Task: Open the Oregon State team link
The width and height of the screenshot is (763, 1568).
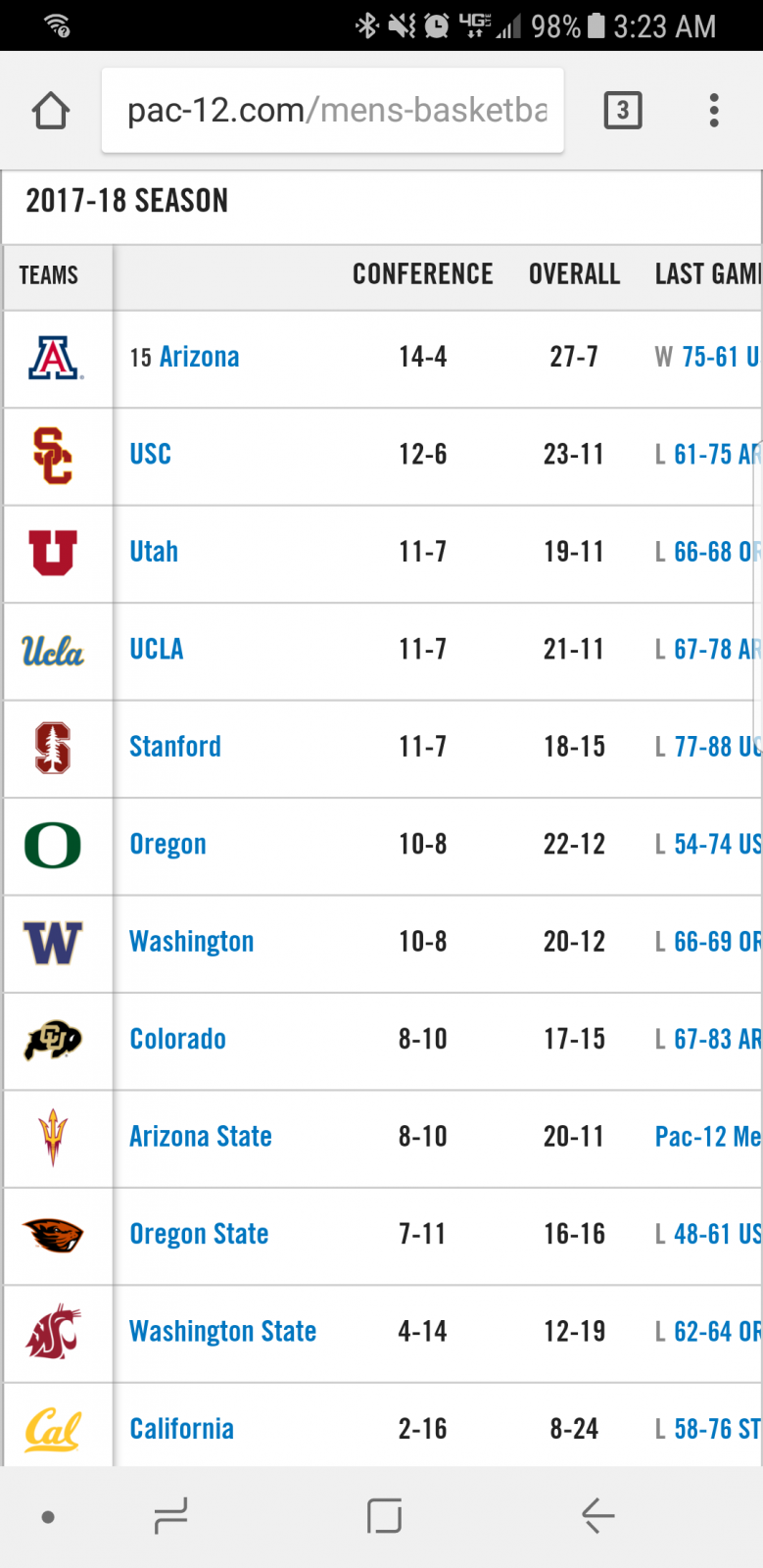Action: 199,1235
